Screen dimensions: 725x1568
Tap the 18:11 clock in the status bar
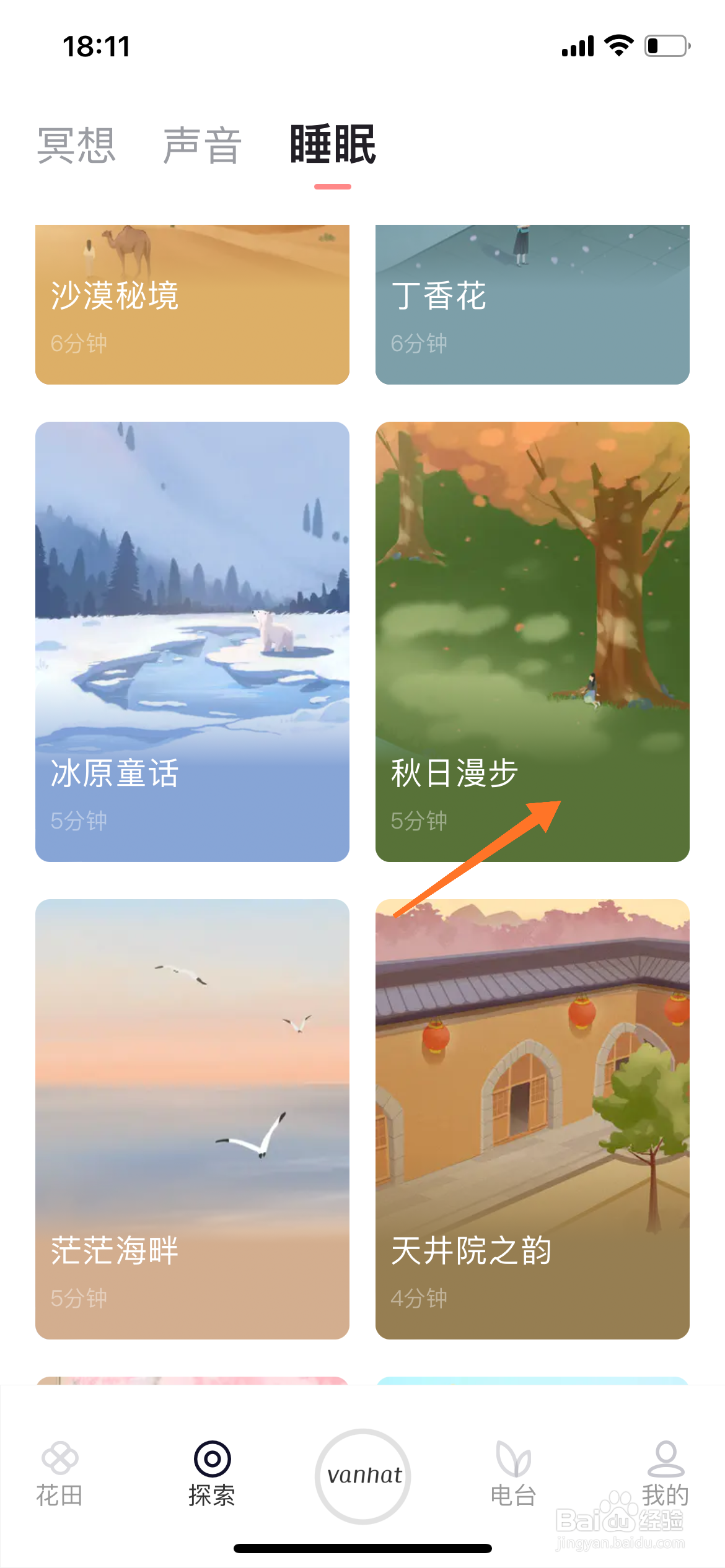click(x=97, y=45)
